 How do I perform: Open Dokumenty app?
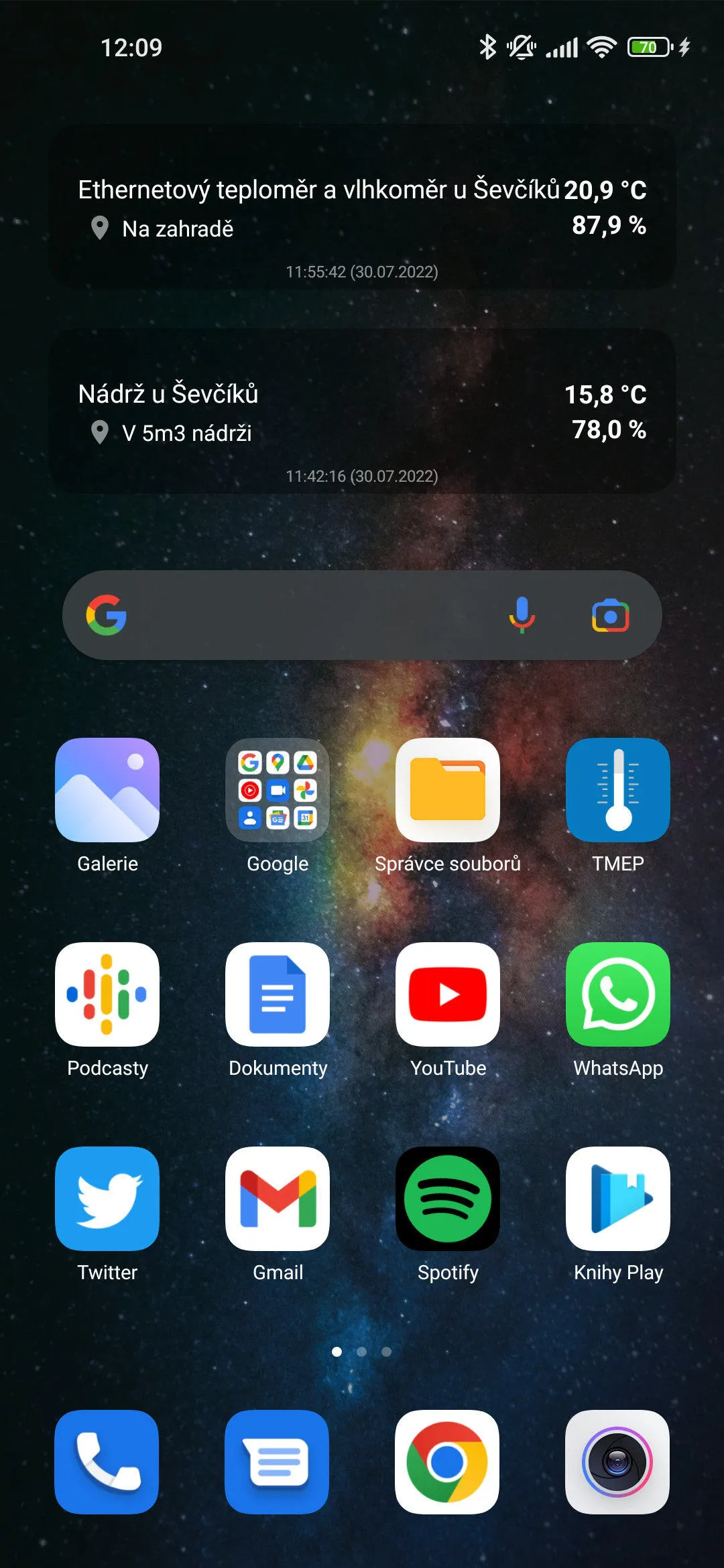click(278, 994)
